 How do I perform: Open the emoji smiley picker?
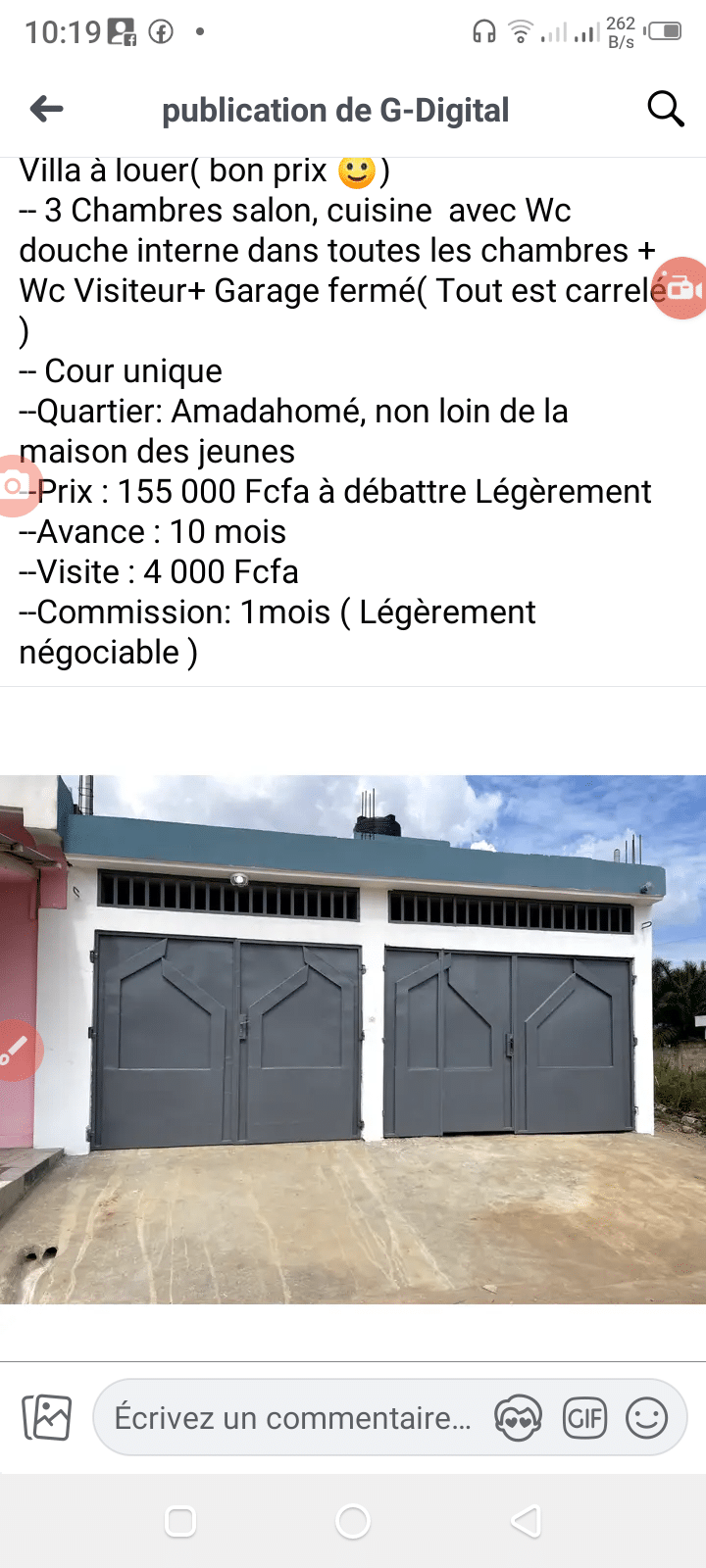[647, 1418]
